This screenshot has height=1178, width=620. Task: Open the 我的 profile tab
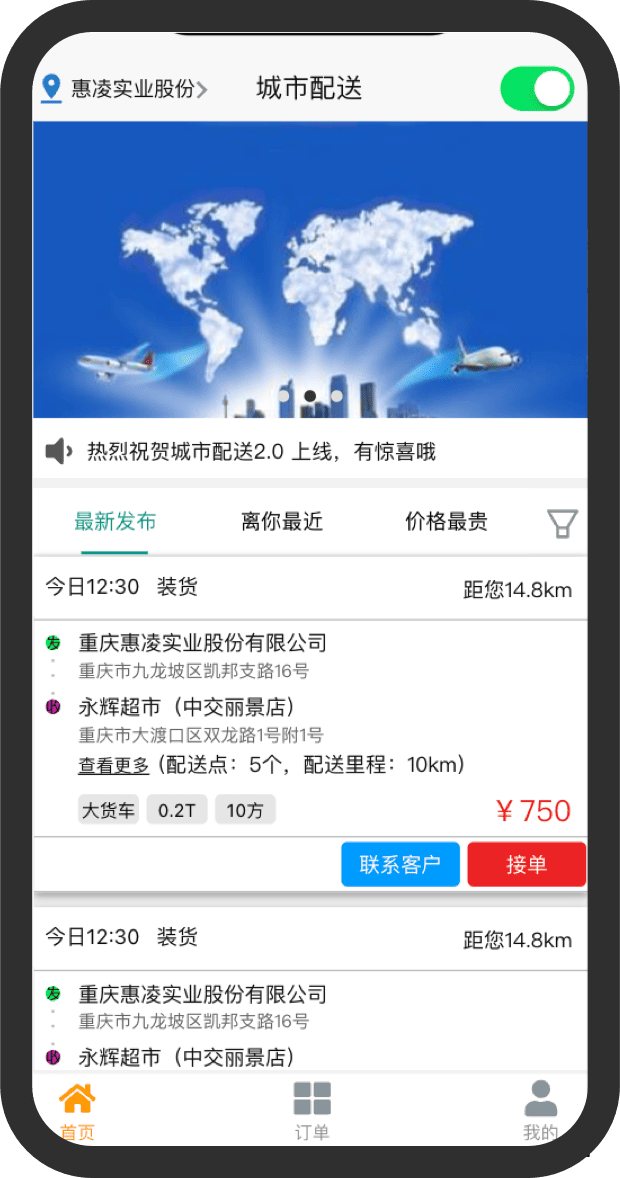click(540, 1110)
